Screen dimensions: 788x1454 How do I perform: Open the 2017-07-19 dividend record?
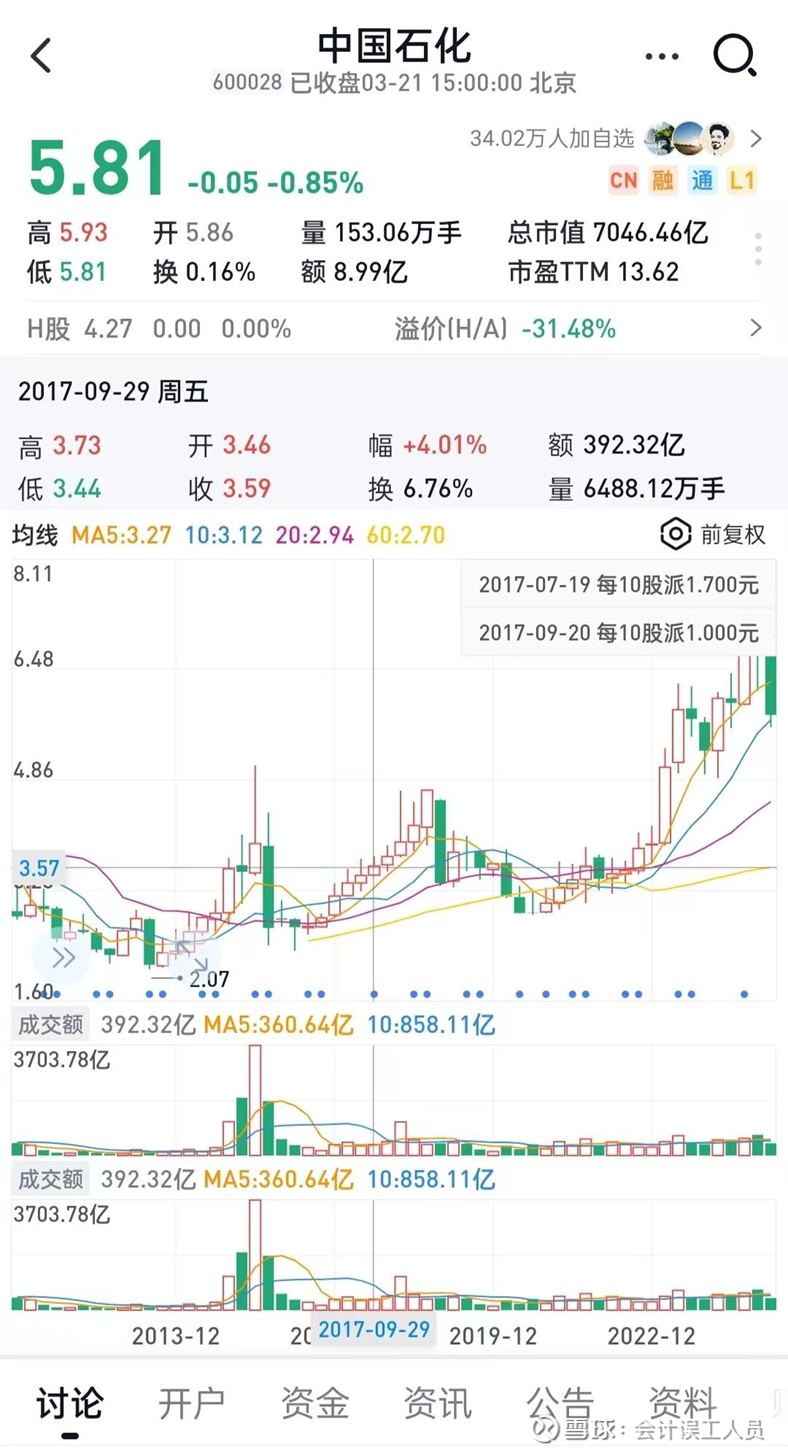pos(618,585)
